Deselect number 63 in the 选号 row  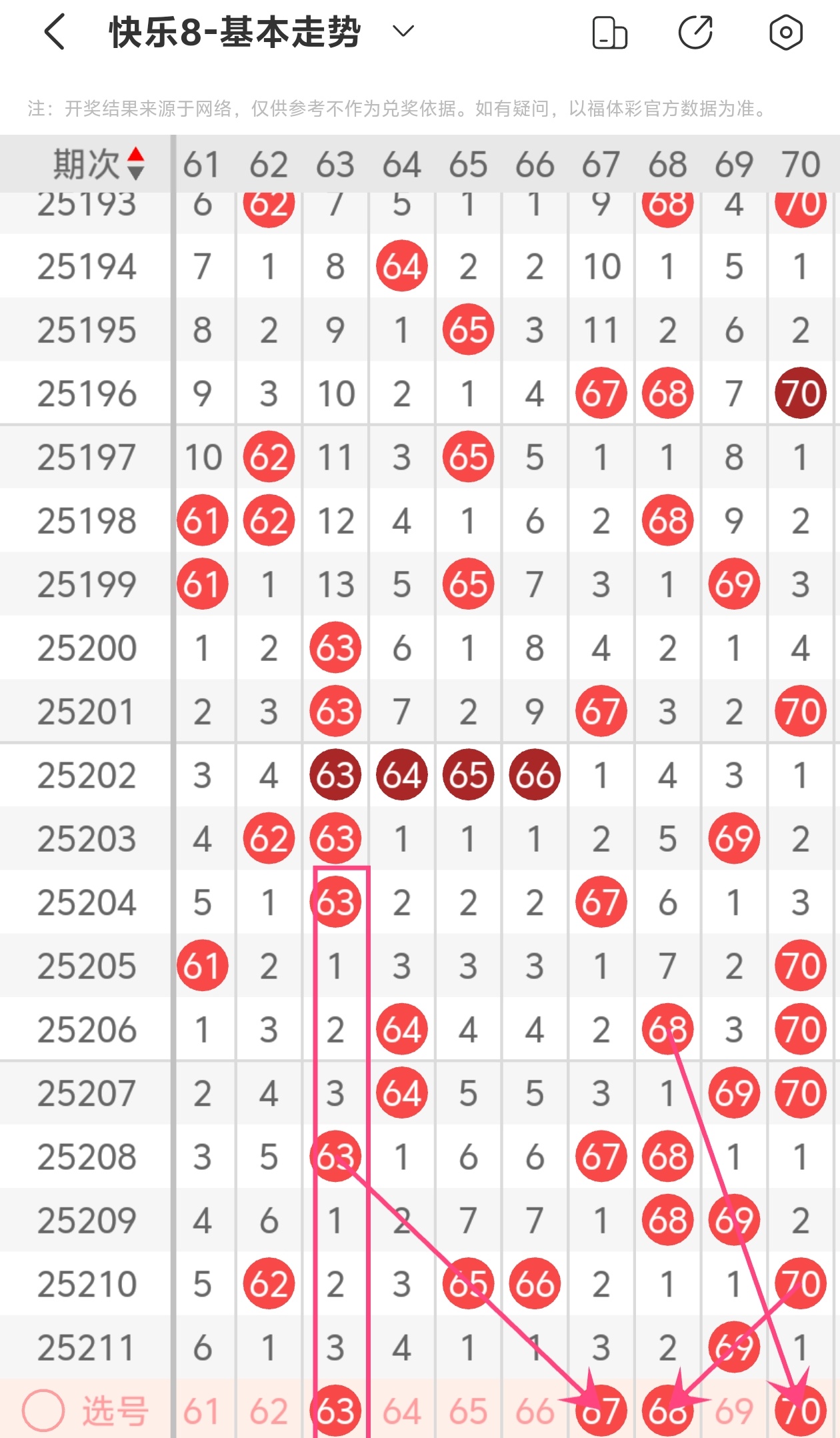[x=335, y=1411]
